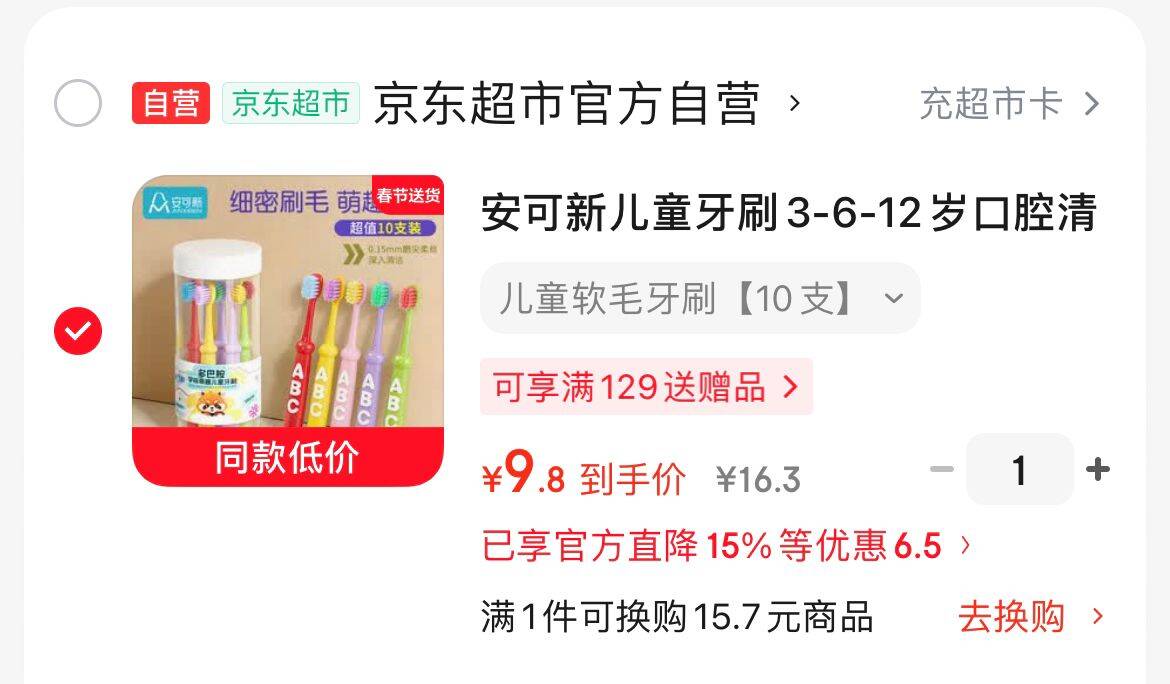Viewport: 1170px width, 684px height.
Task: Expand the 儿童软毛牙刷【10支】 variant selector
Action: [x=700, y=298]
